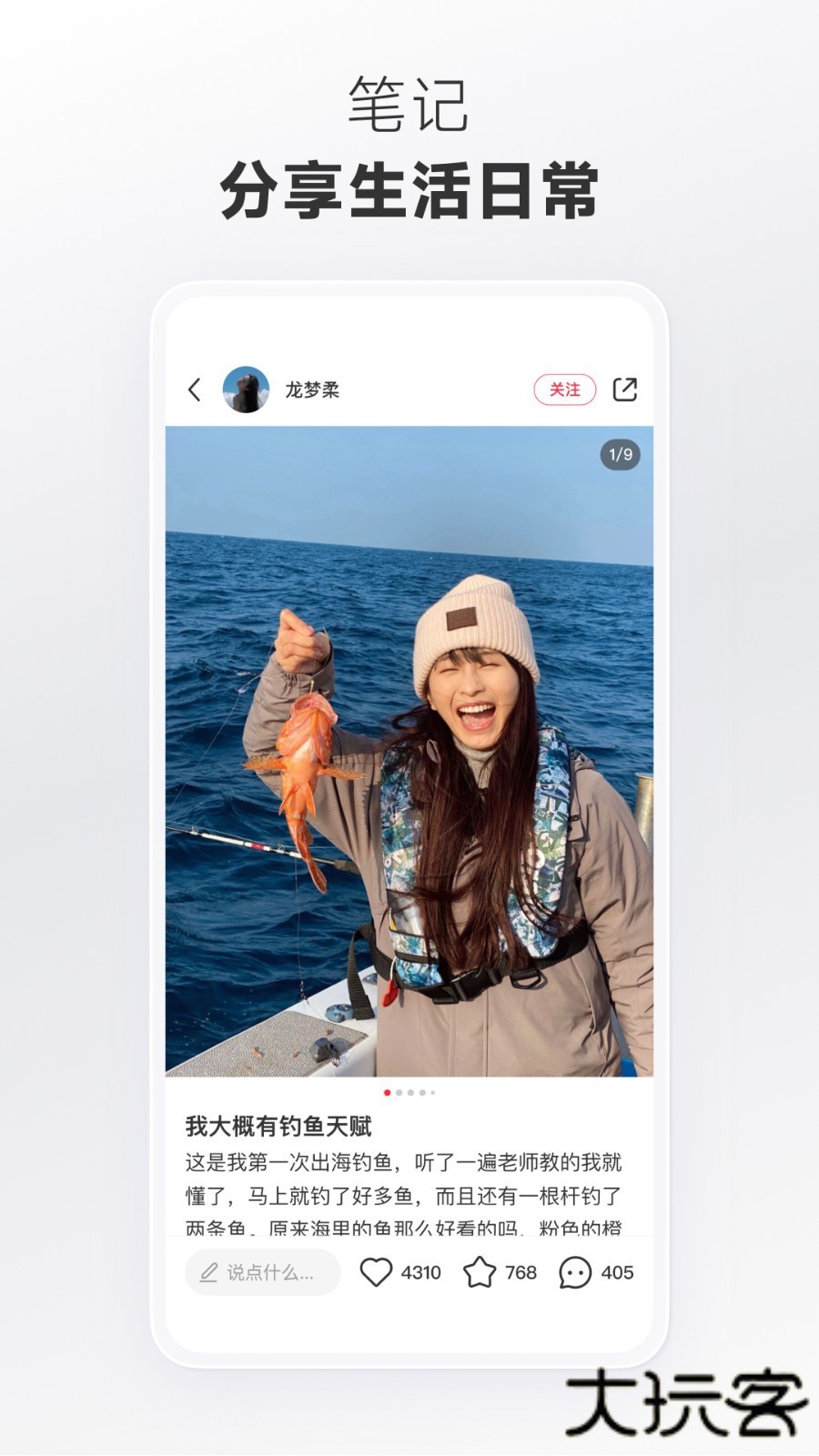This screenshot has height=1456, width=819.
Task: Tap the heart icon to like the note
Action: pyautogui.click(x=375, y=1273)
